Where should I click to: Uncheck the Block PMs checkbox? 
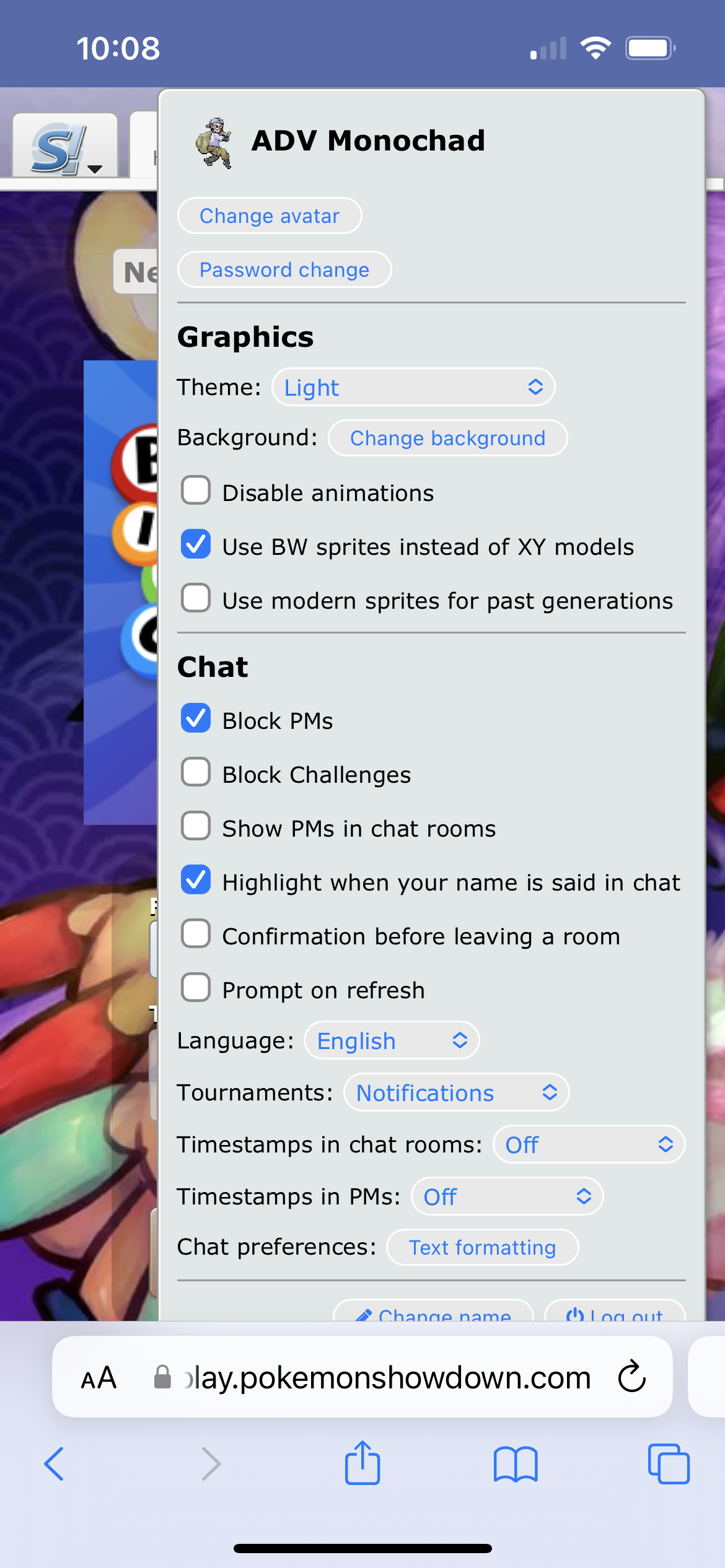pos(196,719)
